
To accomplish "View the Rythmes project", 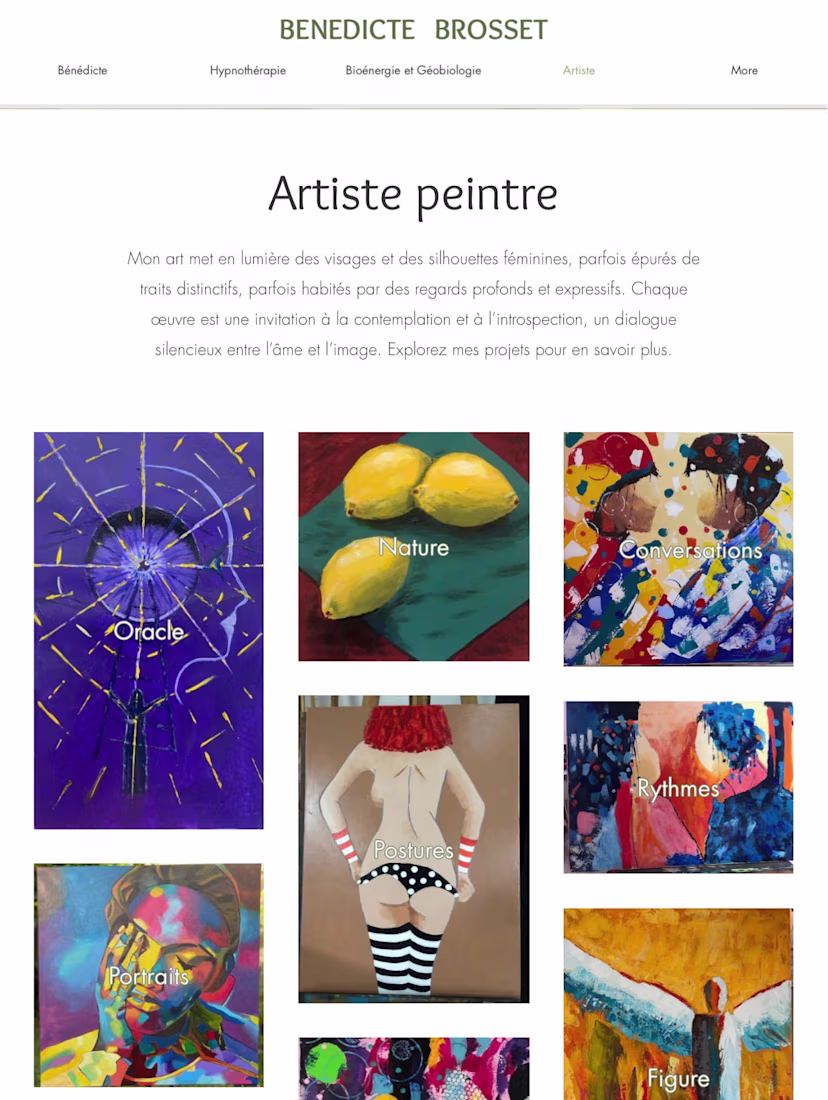I will point(678,788).
